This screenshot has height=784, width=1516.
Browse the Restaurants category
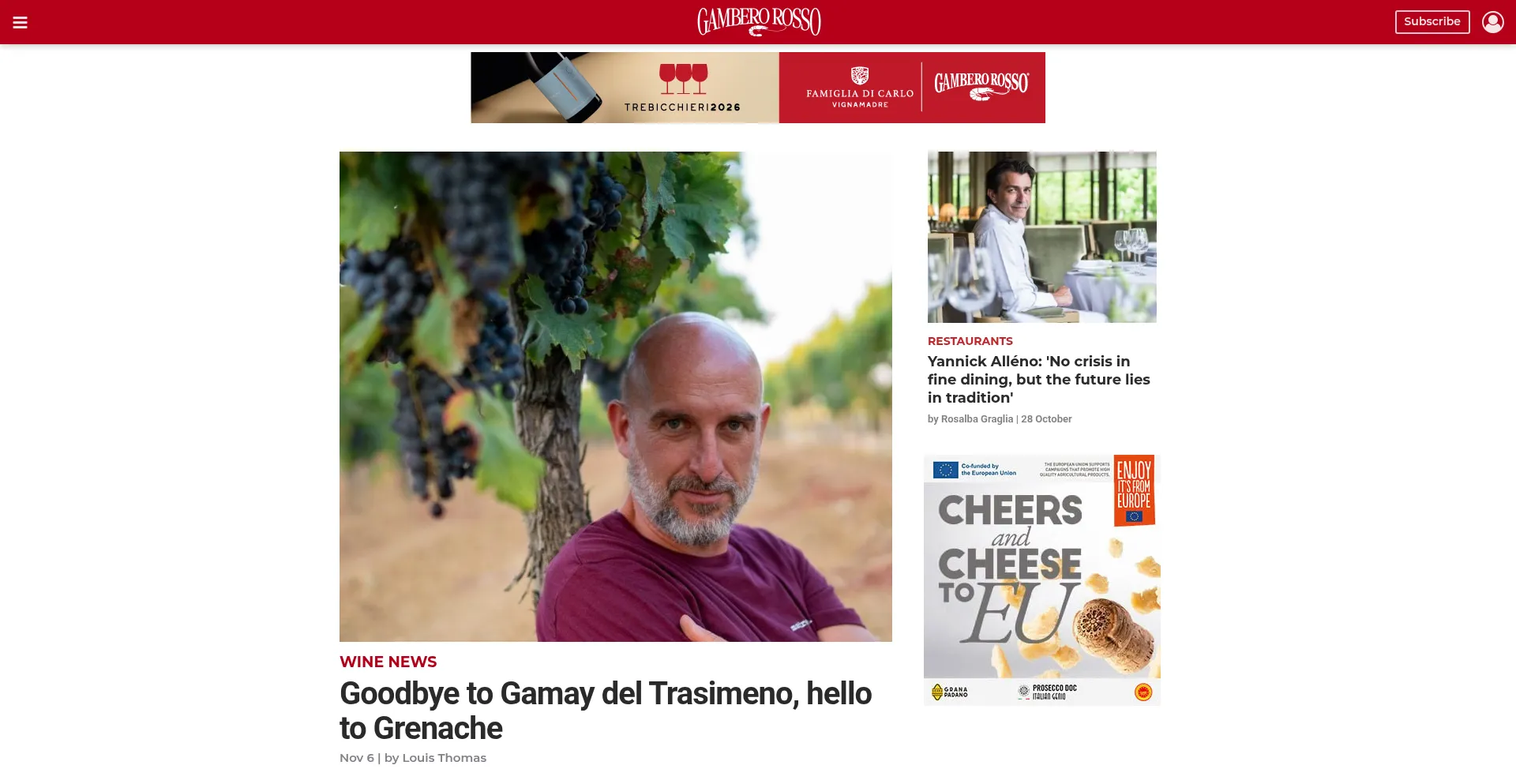[970, 341]
